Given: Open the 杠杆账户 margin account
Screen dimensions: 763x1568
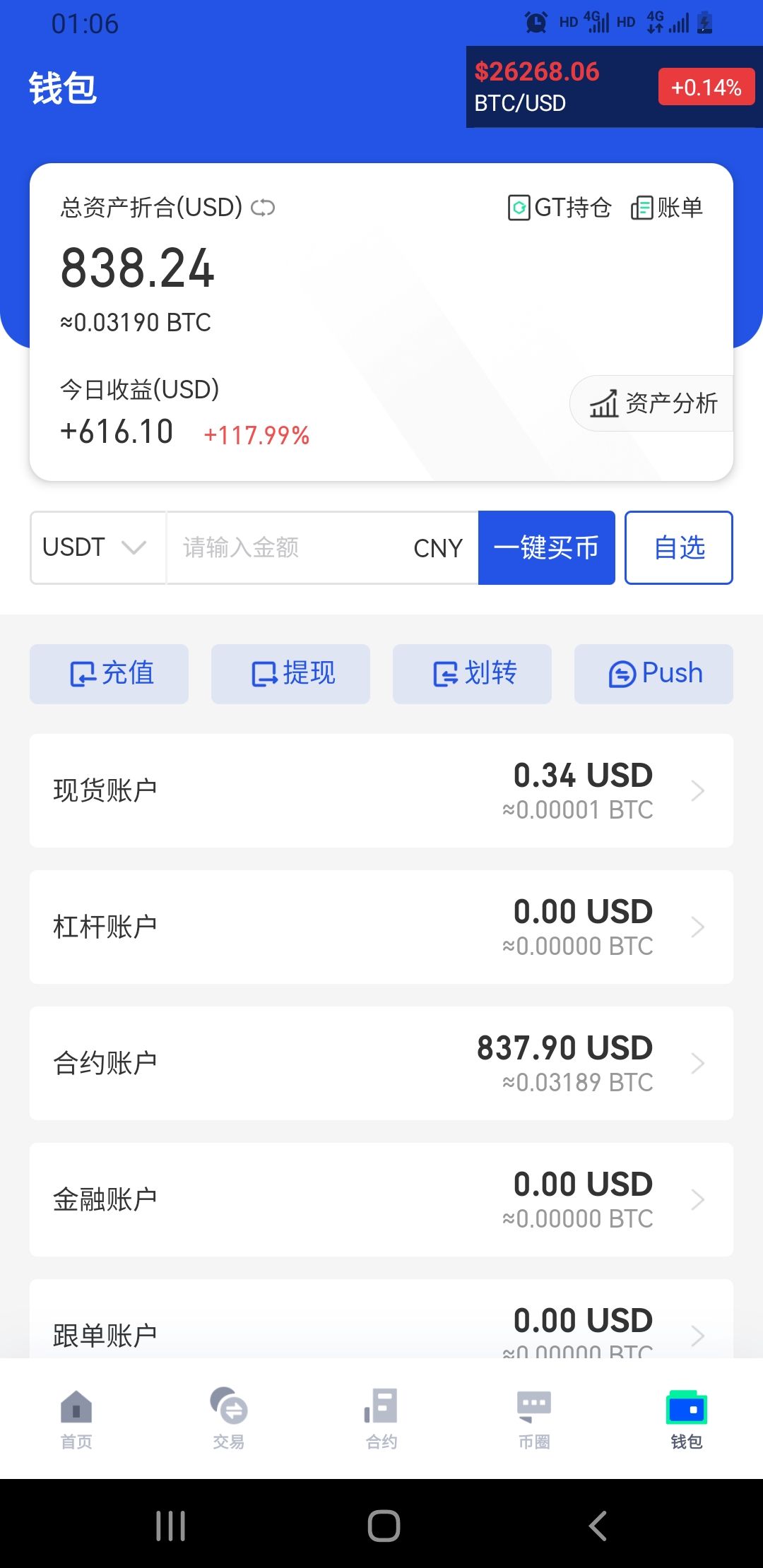Looking at the screenshot, I should pos(381,927).
